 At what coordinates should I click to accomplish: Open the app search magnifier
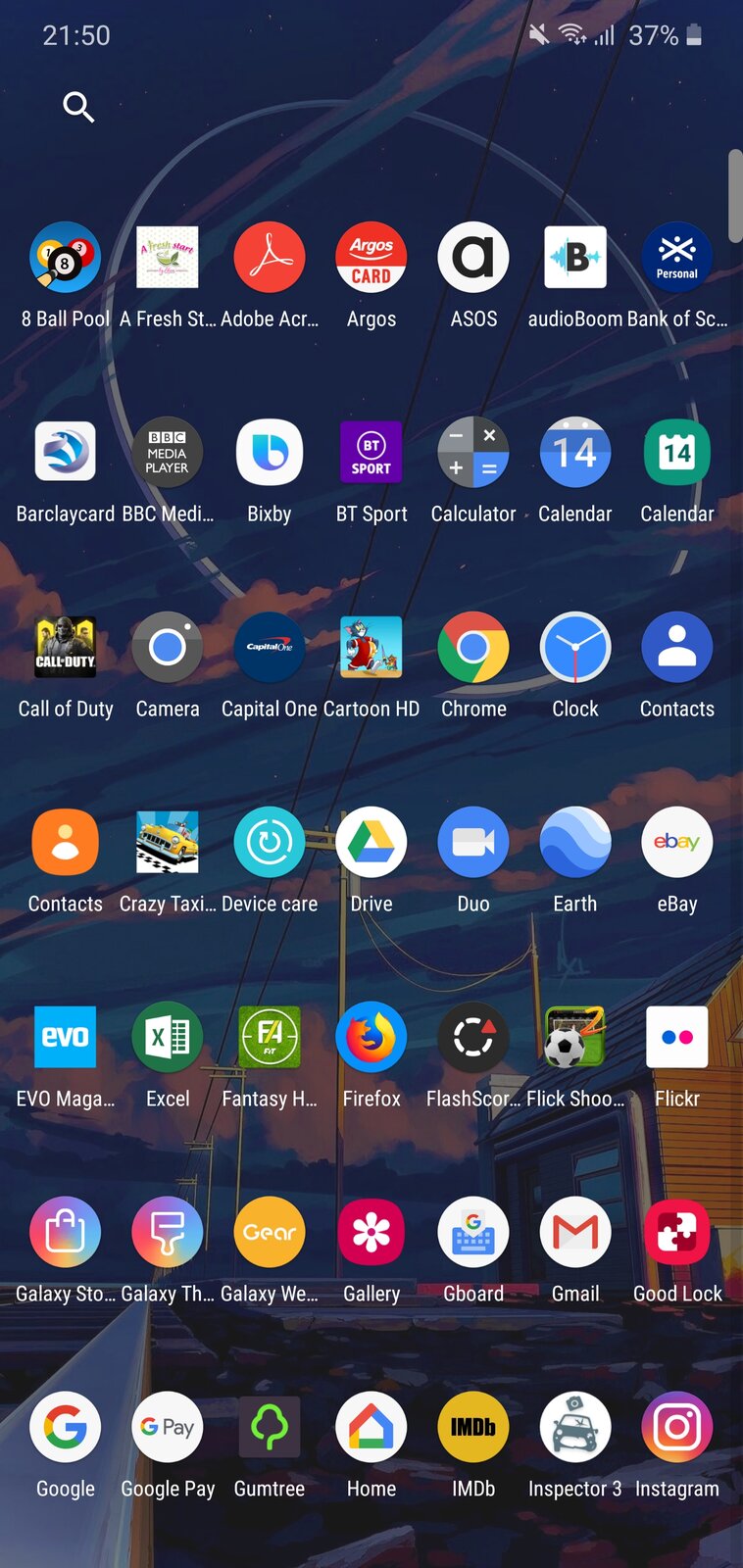(x=78, y=106)
